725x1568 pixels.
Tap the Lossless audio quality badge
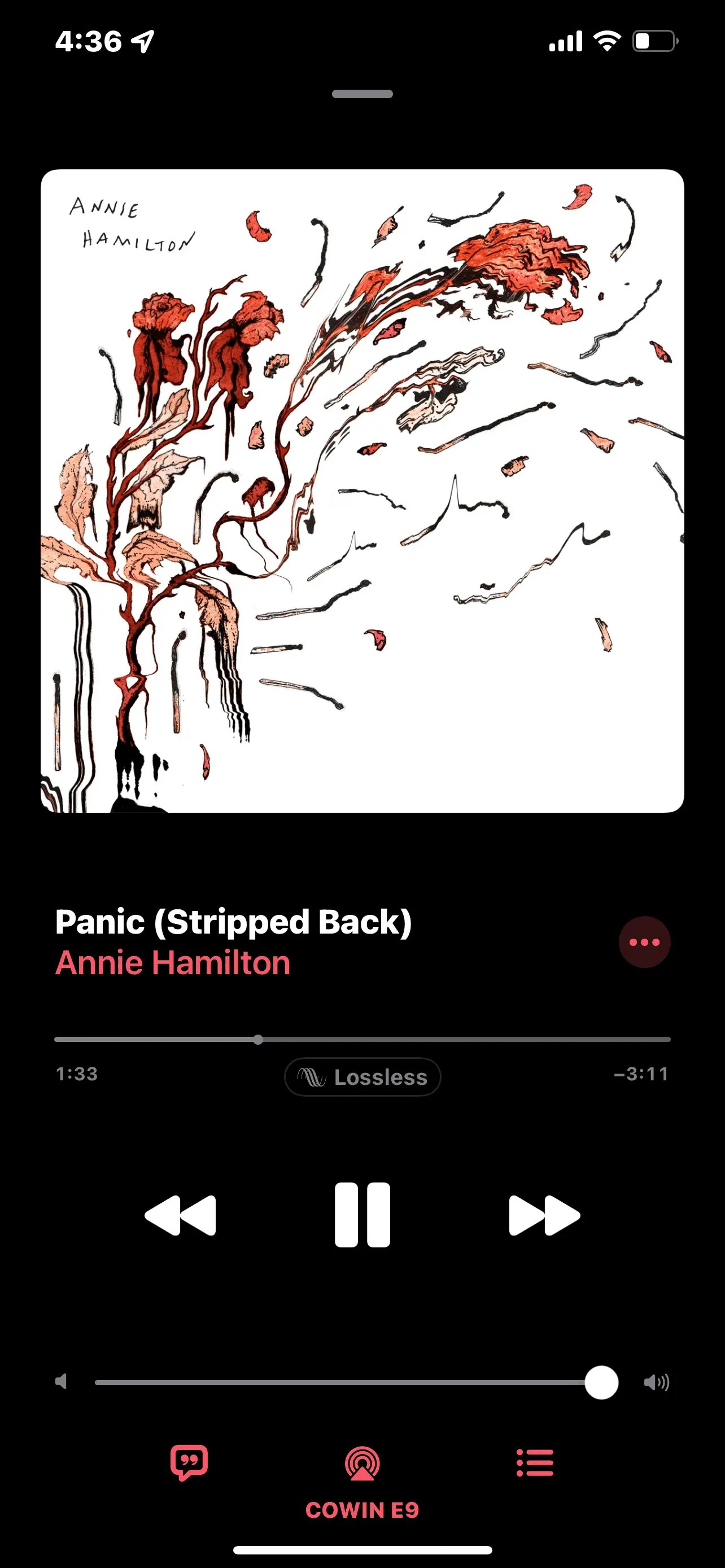click(362, 1077)
